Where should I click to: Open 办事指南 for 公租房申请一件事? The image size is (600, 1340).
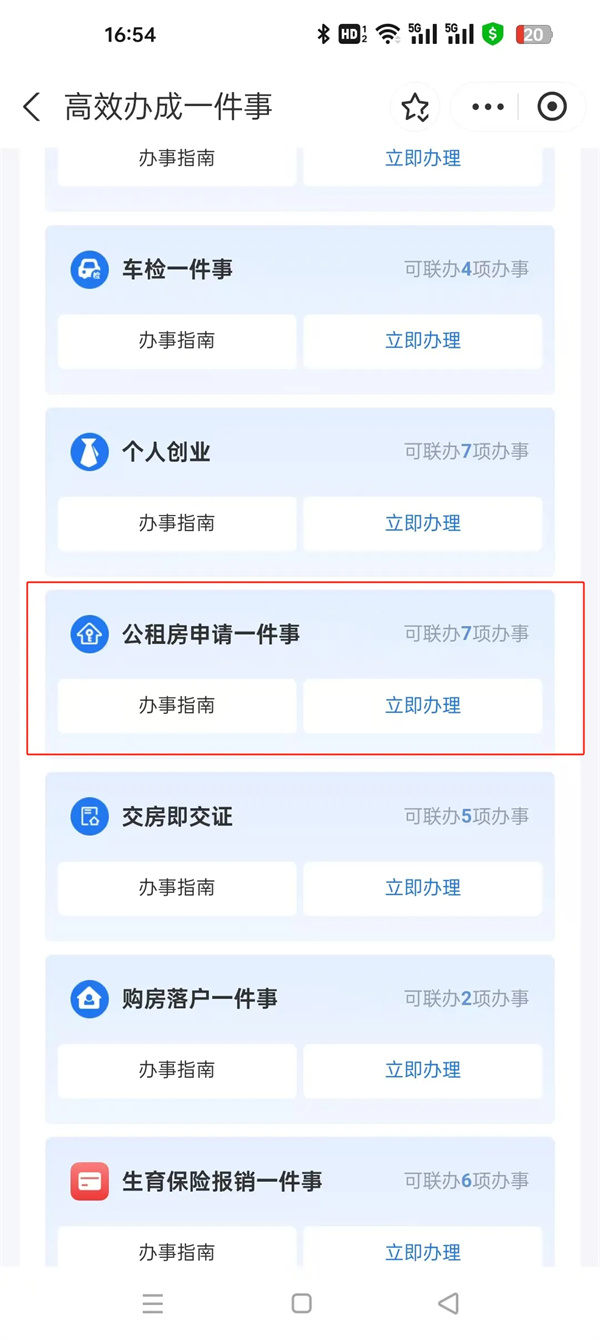177,705
